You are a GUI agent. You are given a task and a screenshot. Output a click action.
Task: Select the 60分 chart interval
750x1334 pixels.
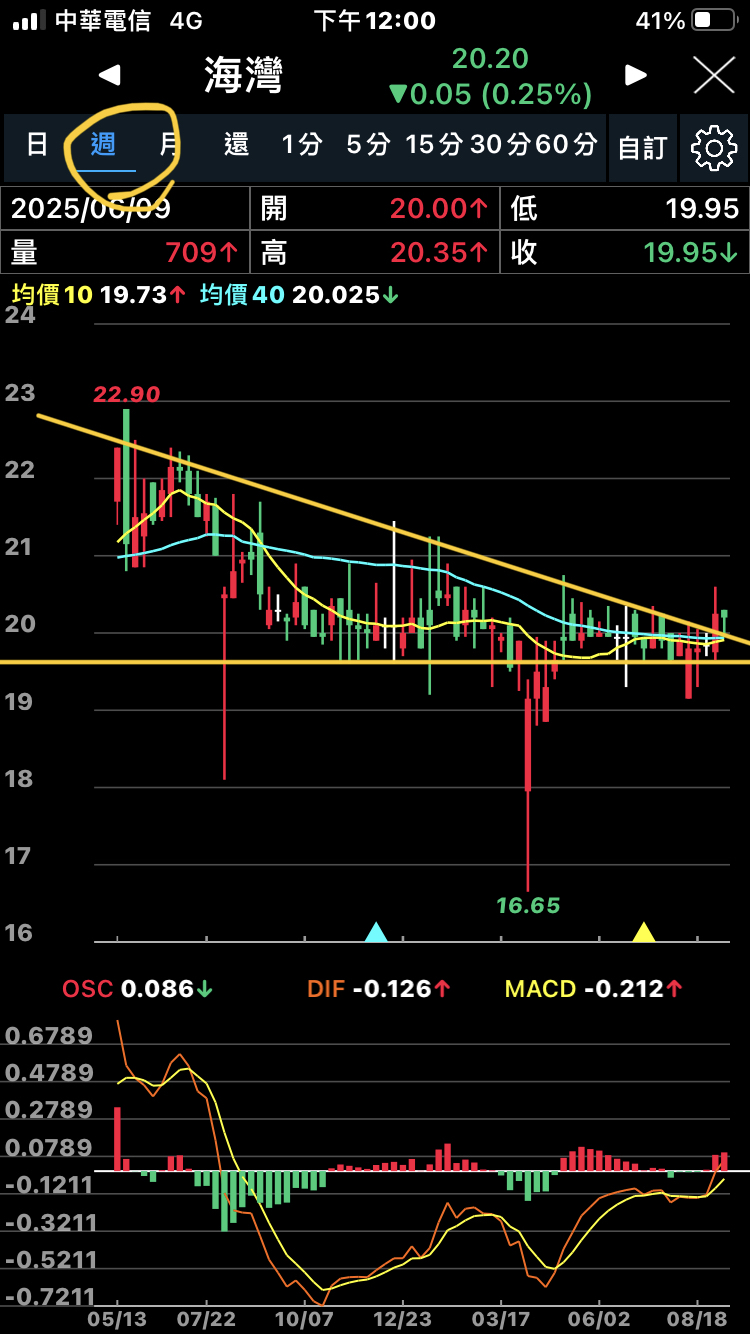tap(566, 145)
